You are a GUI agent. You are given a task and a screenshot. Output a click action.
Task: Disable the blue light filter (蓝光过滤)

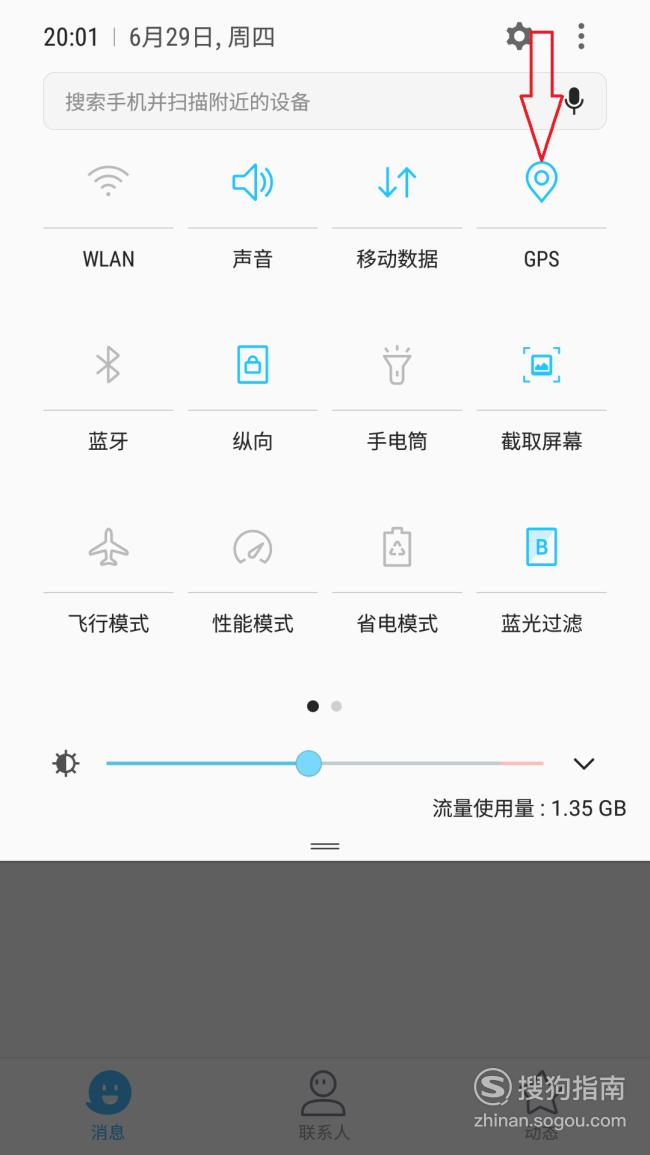pyautogui.click(x=542, y=547)
